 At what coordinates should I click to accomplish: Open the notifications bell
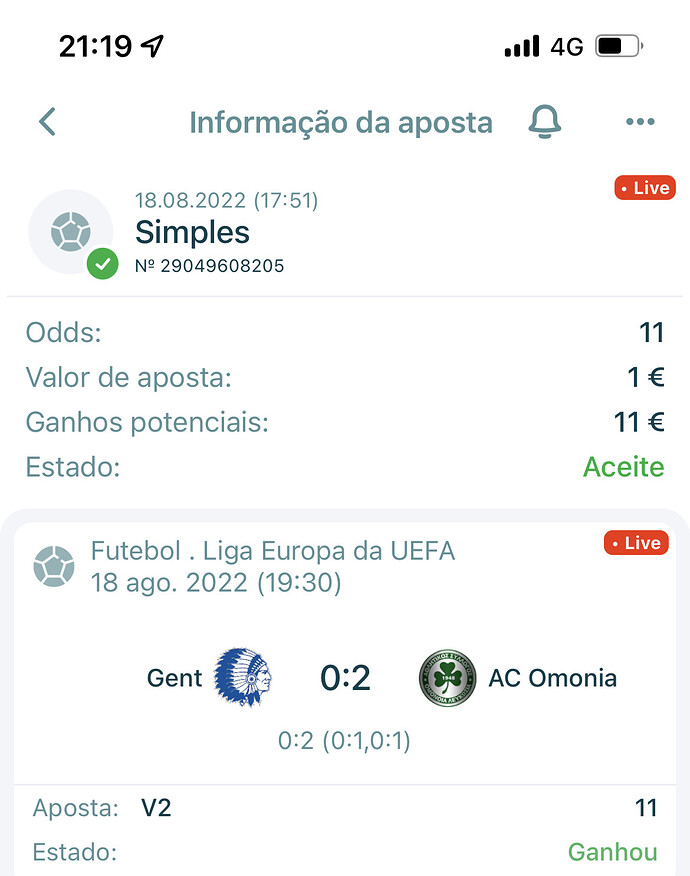coord(545,122)
